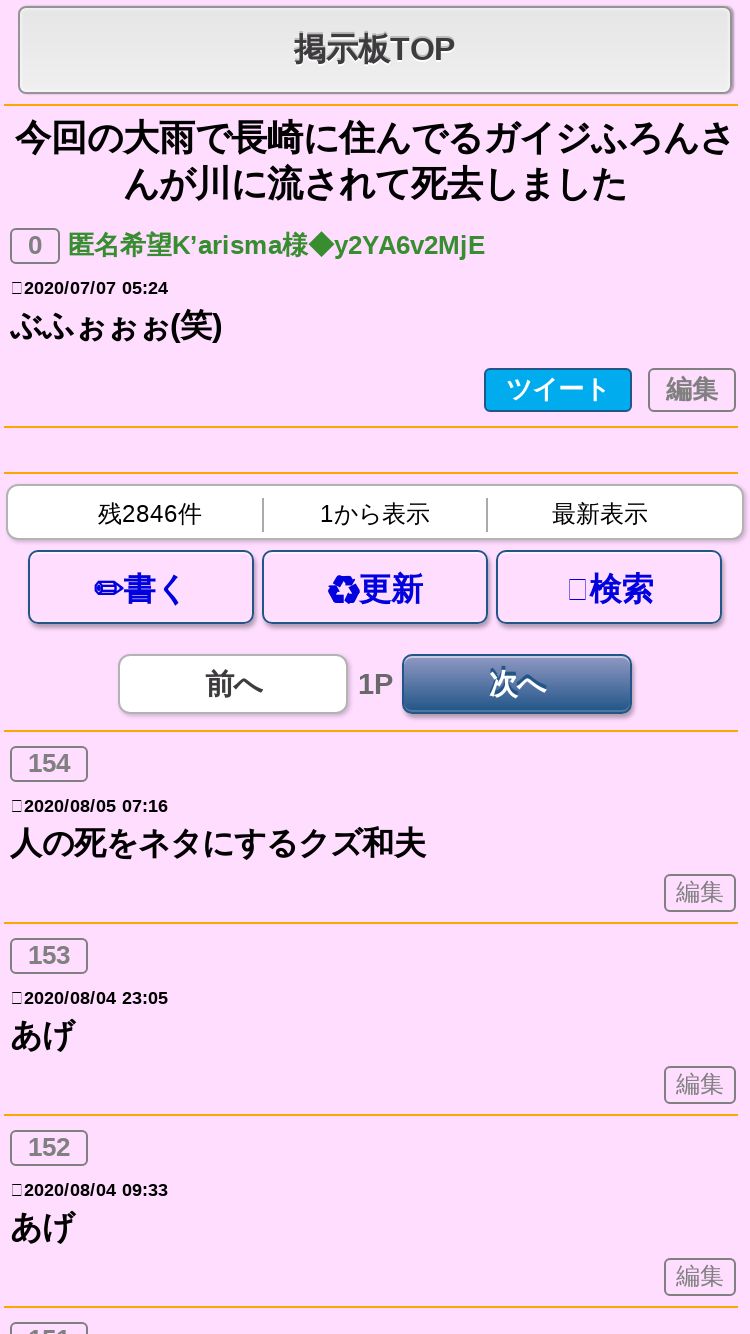Tap reply number 154
750x1334 pixels.
click(49, 764)
